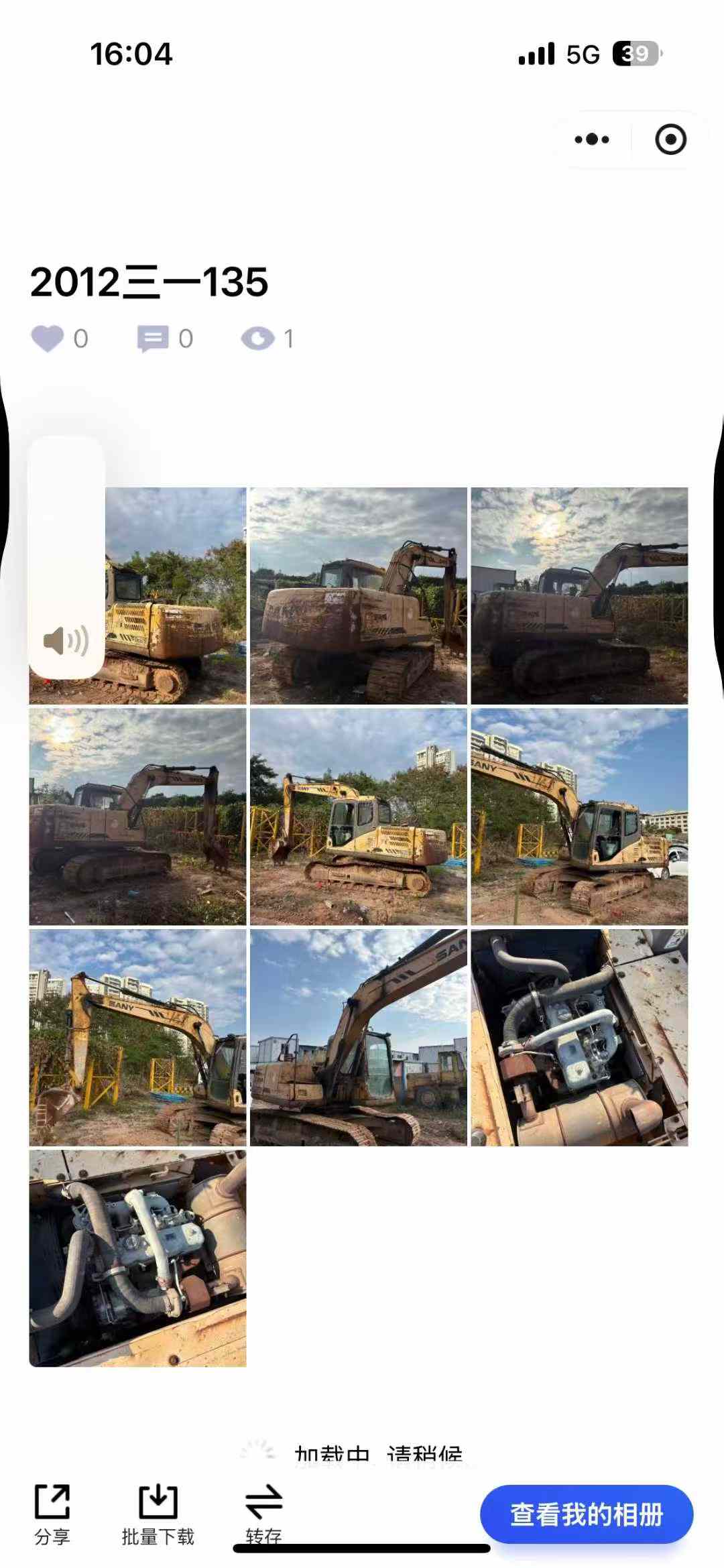Close the mini program with the circle icon
This screenshot has height=1568, width=724.
click(x=670, y=139)
